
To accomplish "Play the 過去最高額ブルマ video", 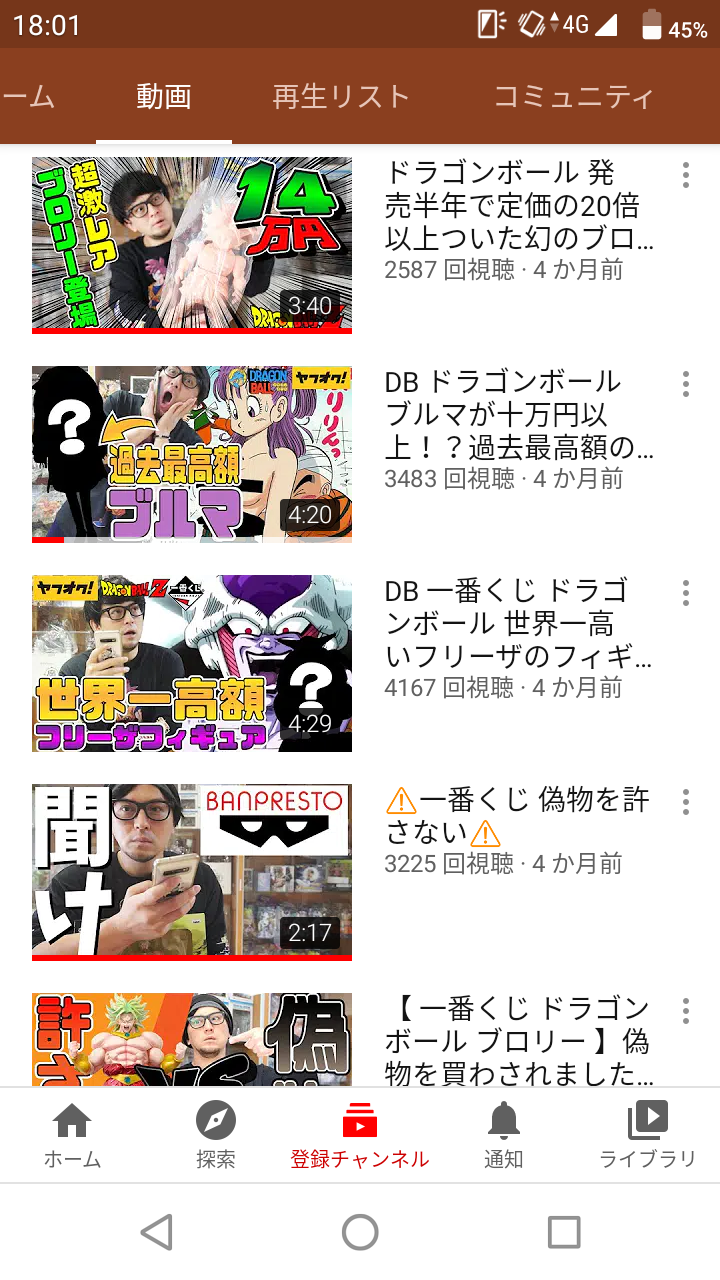I will pos(192,454).
